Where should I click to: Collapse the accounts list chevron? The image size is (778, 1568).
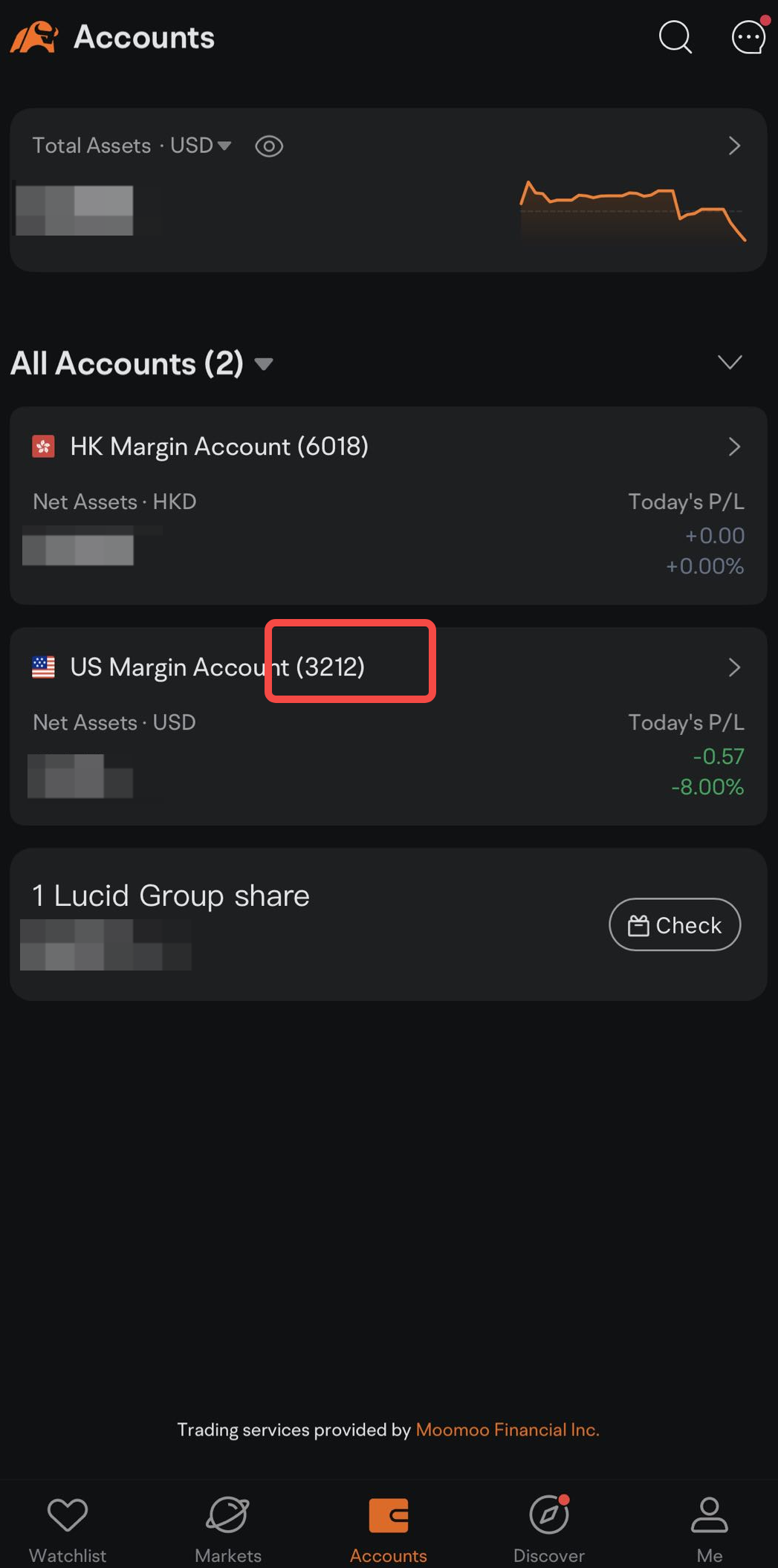point(730,362)
